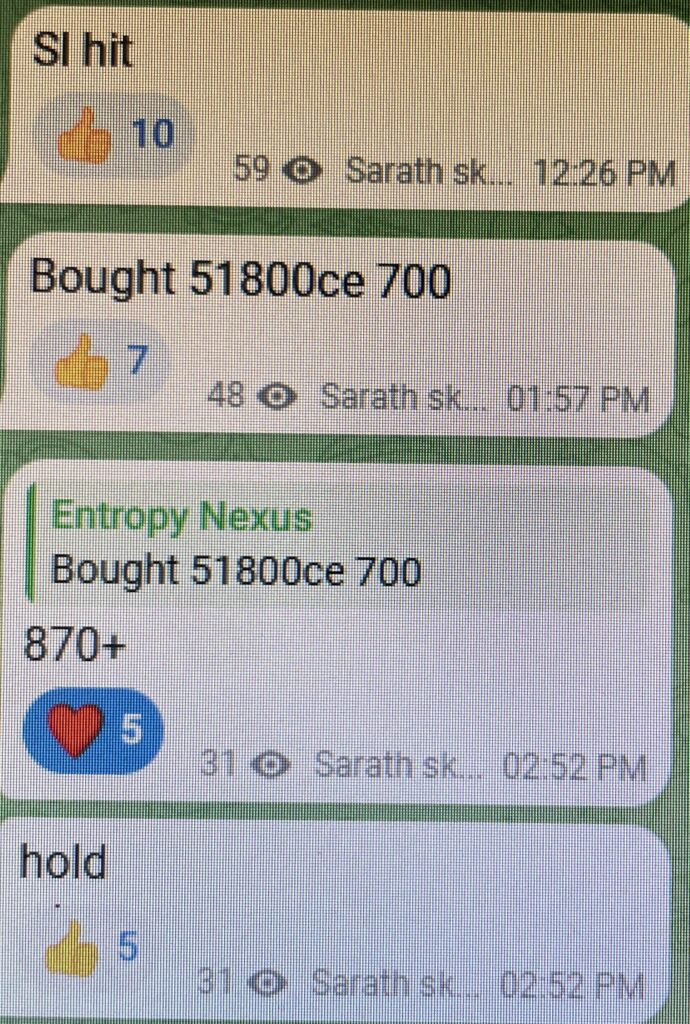Tap the thumbs-up reaction under 'Sl hit'
690x1024 pixels.
(111, 136)
